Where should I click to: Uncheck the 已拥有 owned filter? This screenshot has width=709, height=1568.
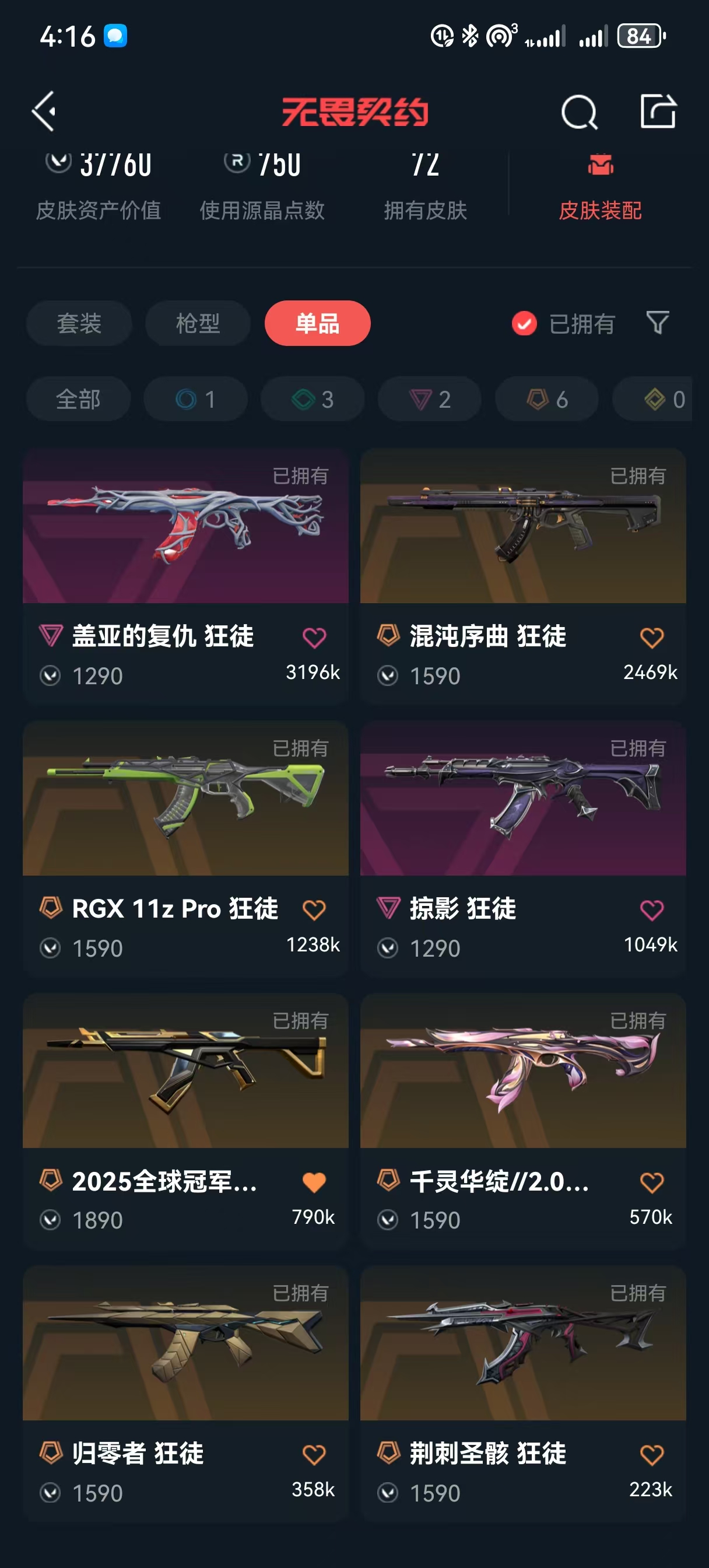(564, 323)
